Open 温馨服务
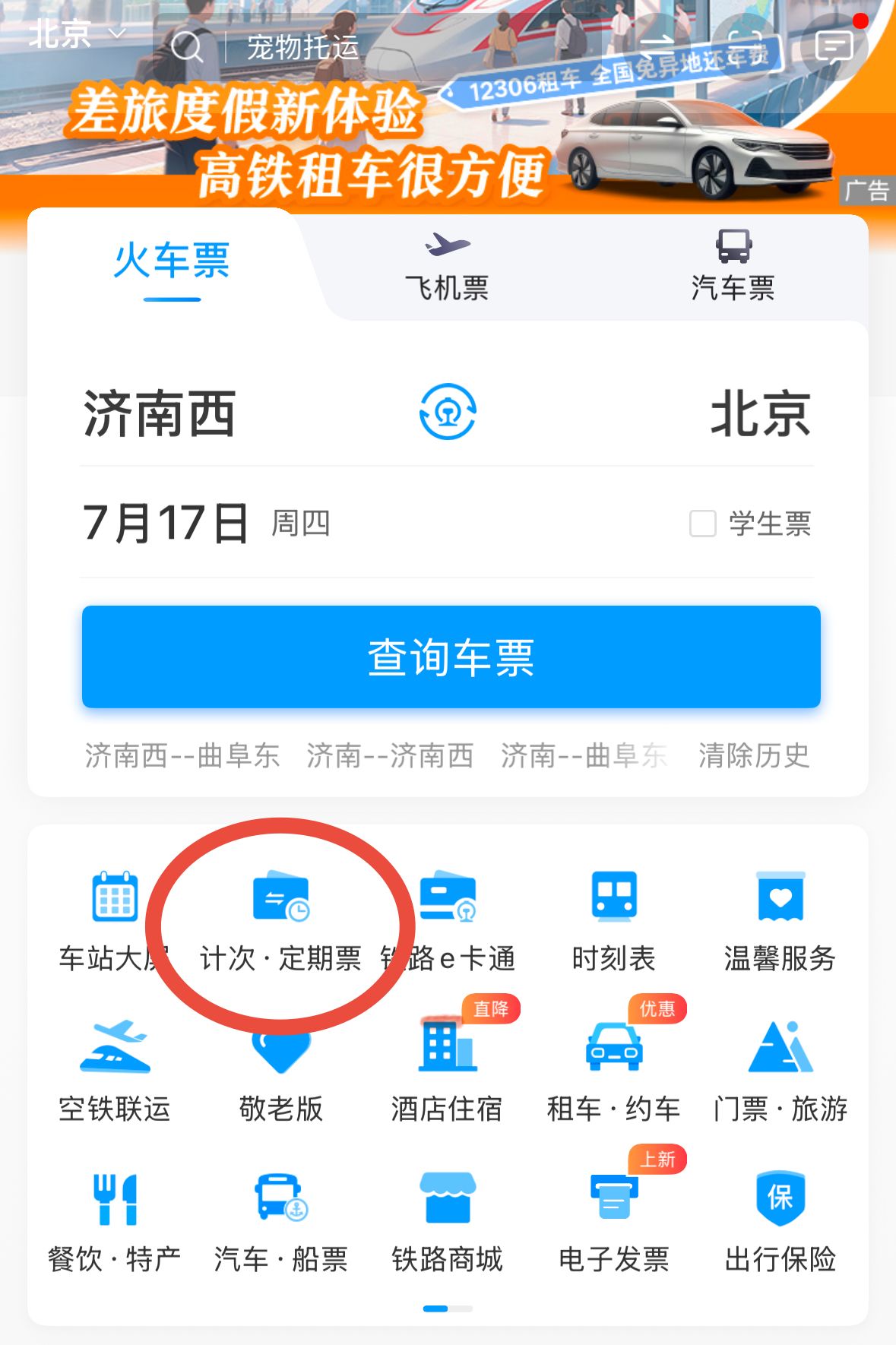 pyautogui.click(x=780, y=921)
